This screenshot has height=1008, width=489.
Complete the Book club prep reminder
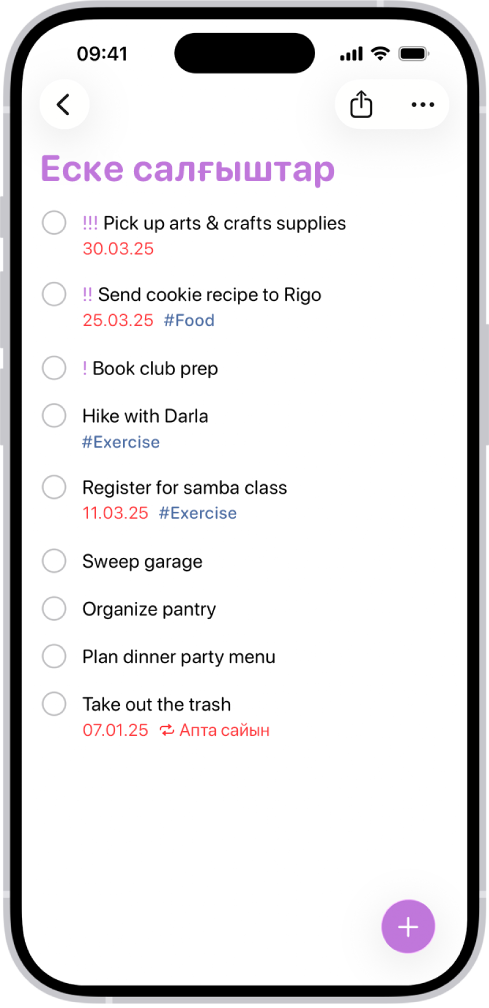pyautogui.click(x=54, y=368)
